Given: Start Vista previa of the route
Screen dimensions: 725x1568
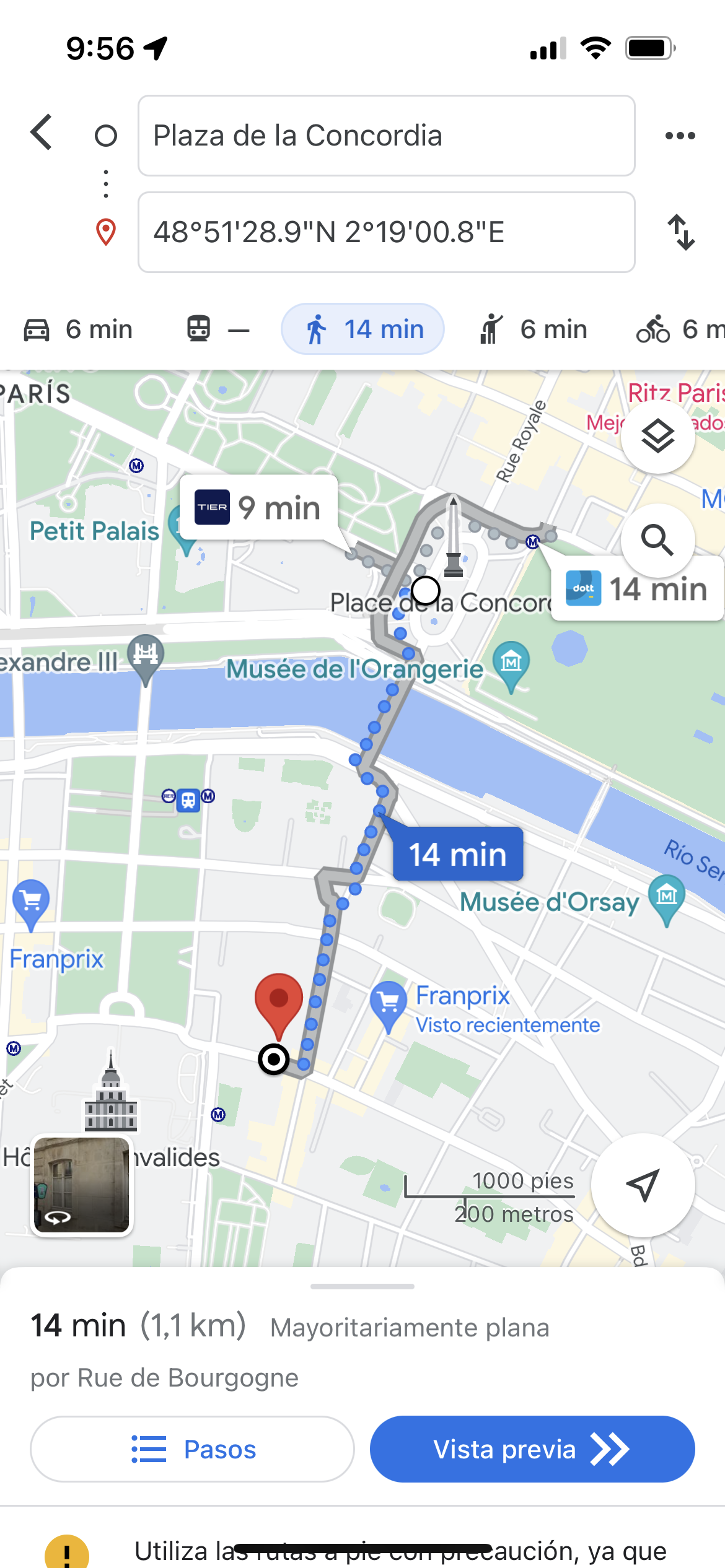Looking at the screenshot, I should (532, 1449).
